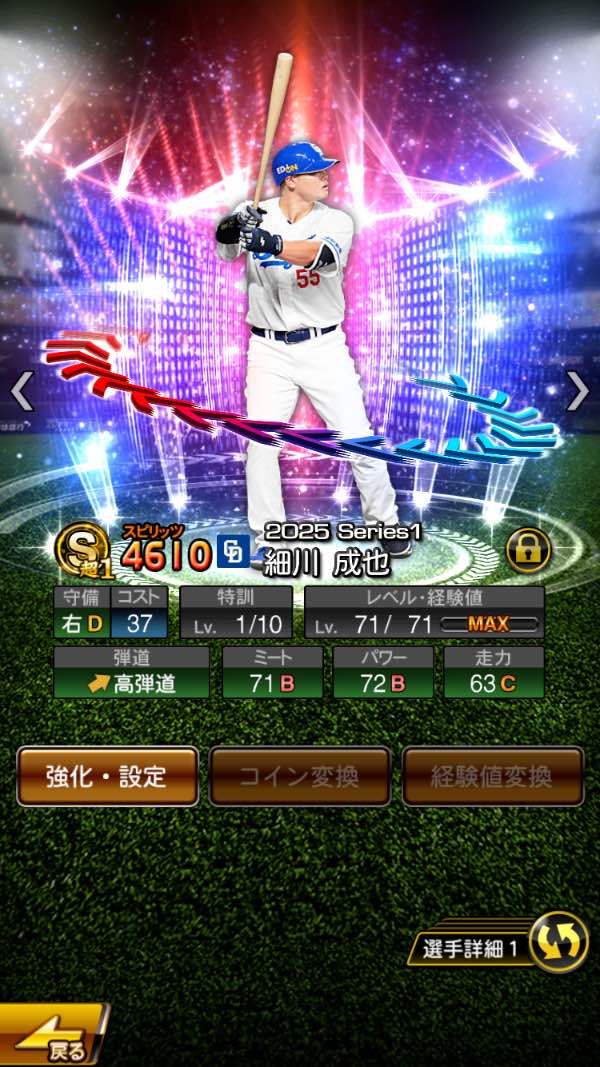Go to the next player card

pyautogui.click(x=577, y=391)
